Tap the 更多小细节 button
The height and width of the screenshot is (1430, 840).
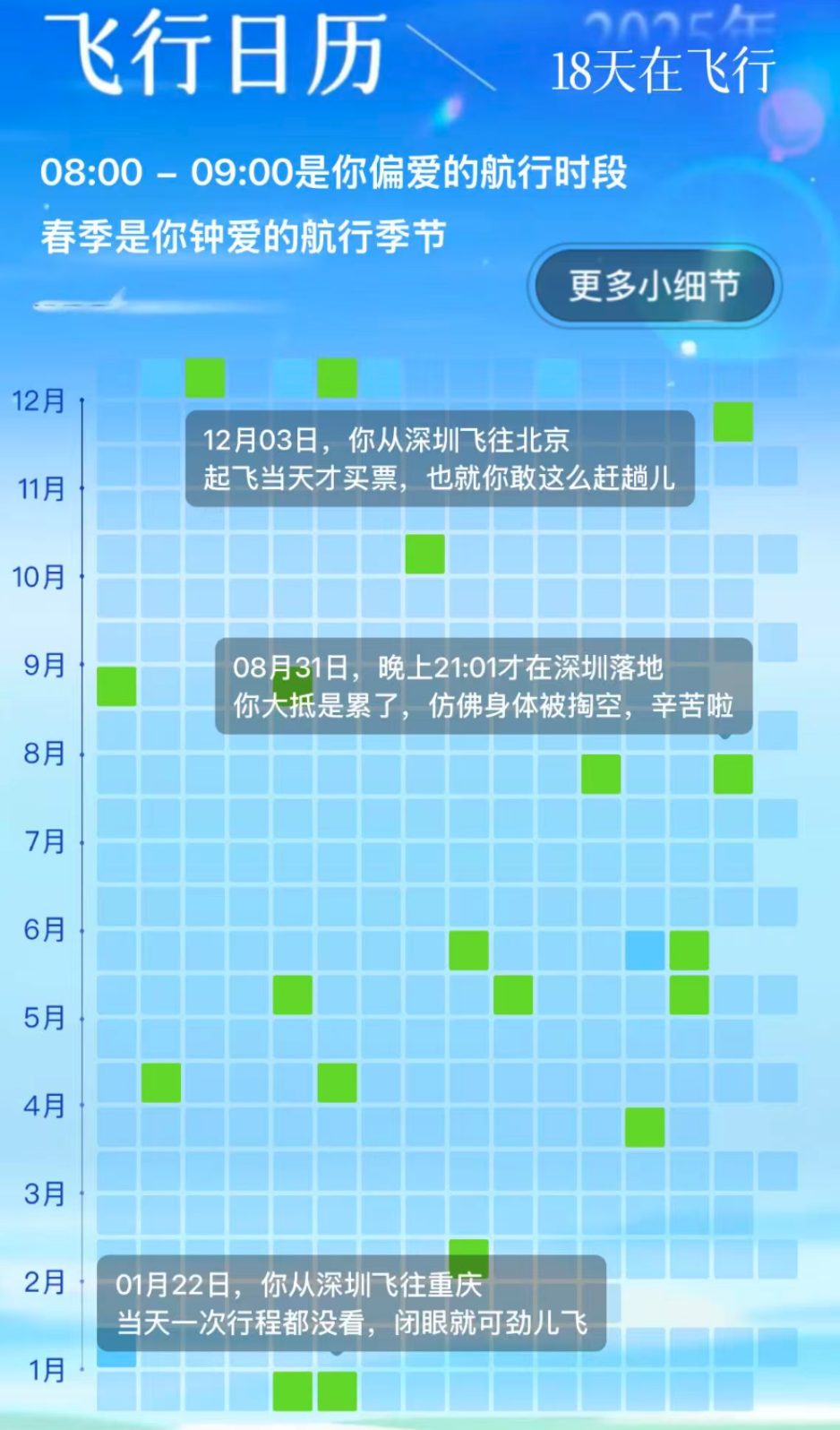[x=653, y=285]
